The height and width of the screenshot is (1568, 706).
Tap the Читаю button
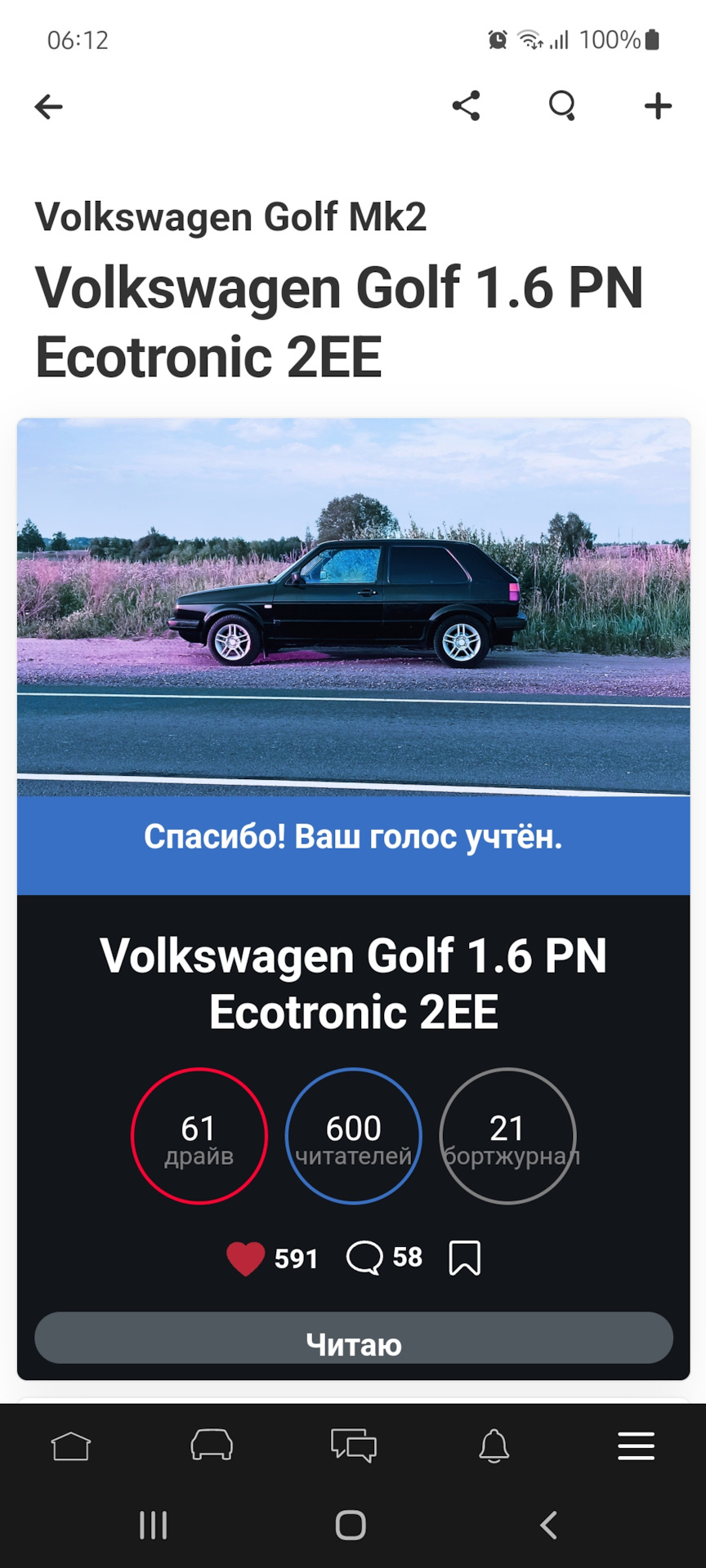pyautogui.click(x=354, y=1338)
